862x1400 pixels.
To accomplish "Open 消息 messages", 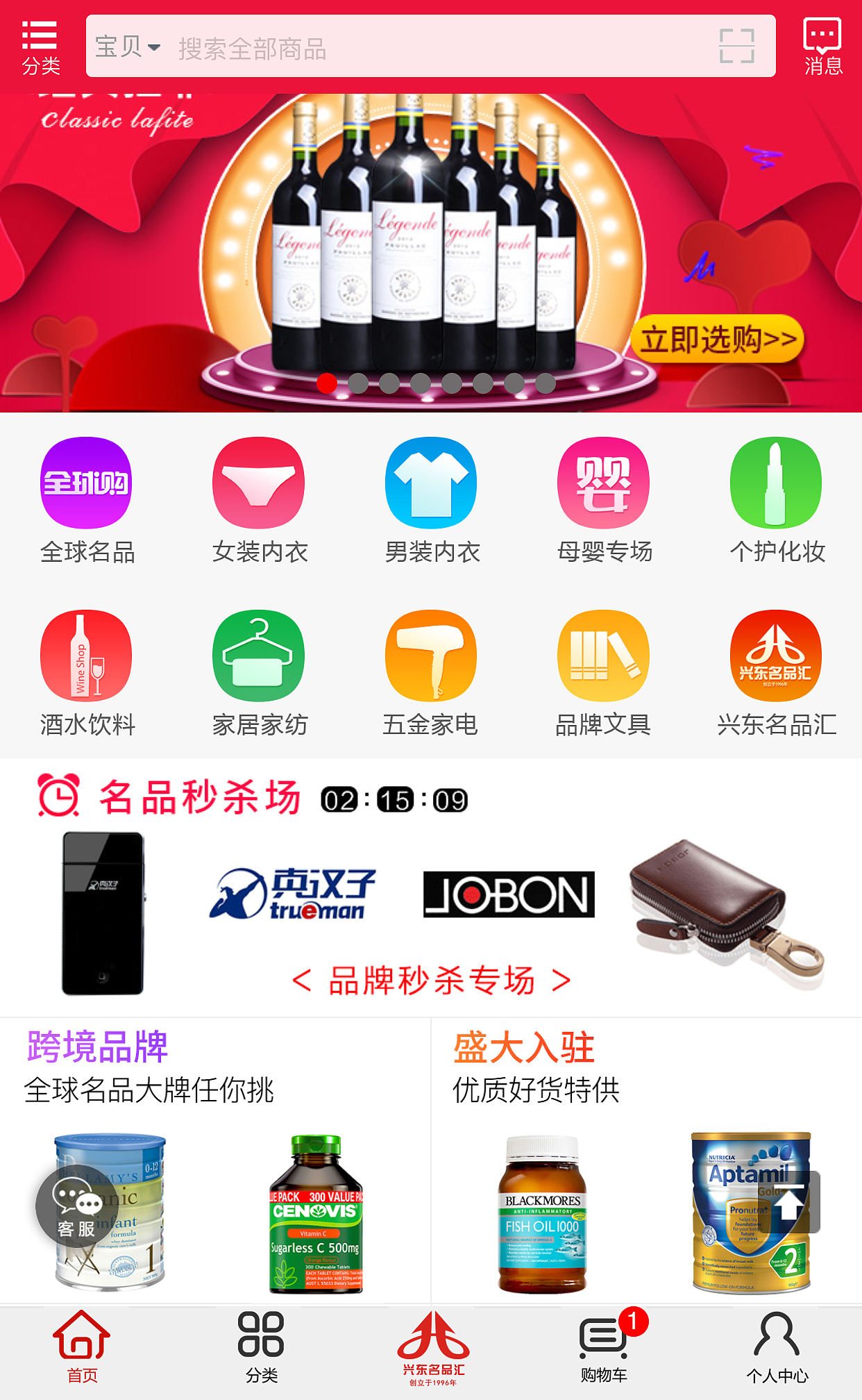I will pos(822,47).
